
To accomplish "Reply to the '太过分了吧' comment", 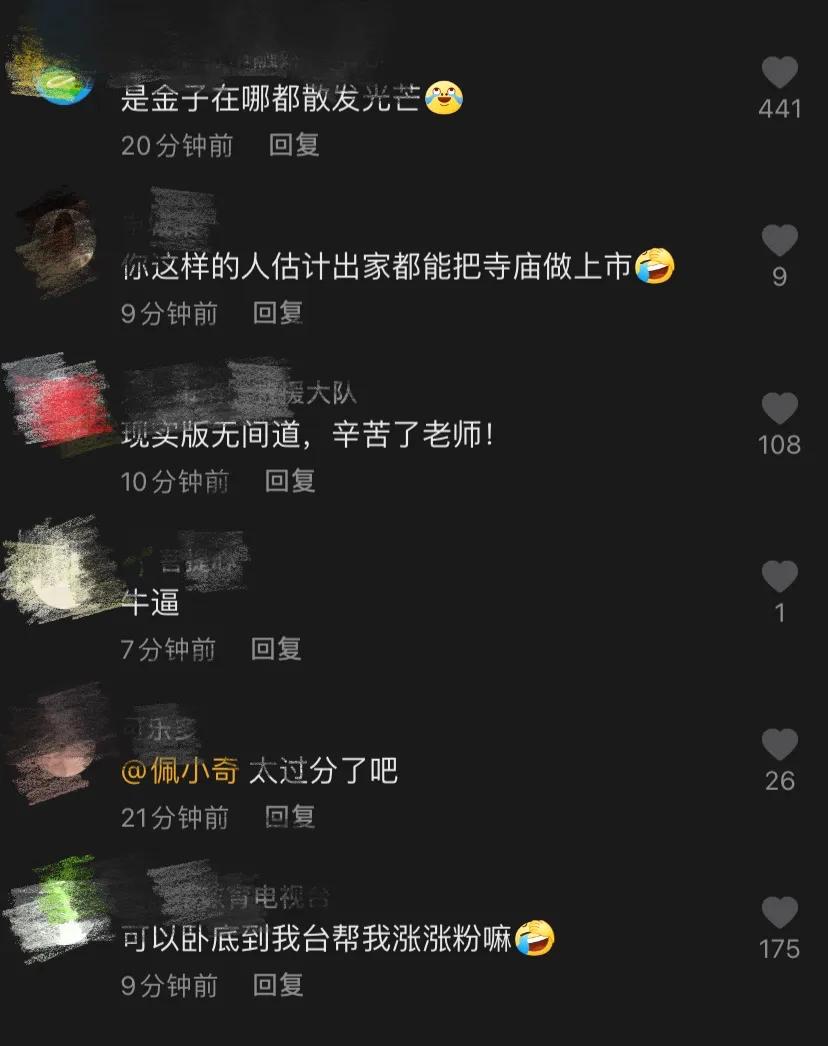I will click(x=291, y=817).
